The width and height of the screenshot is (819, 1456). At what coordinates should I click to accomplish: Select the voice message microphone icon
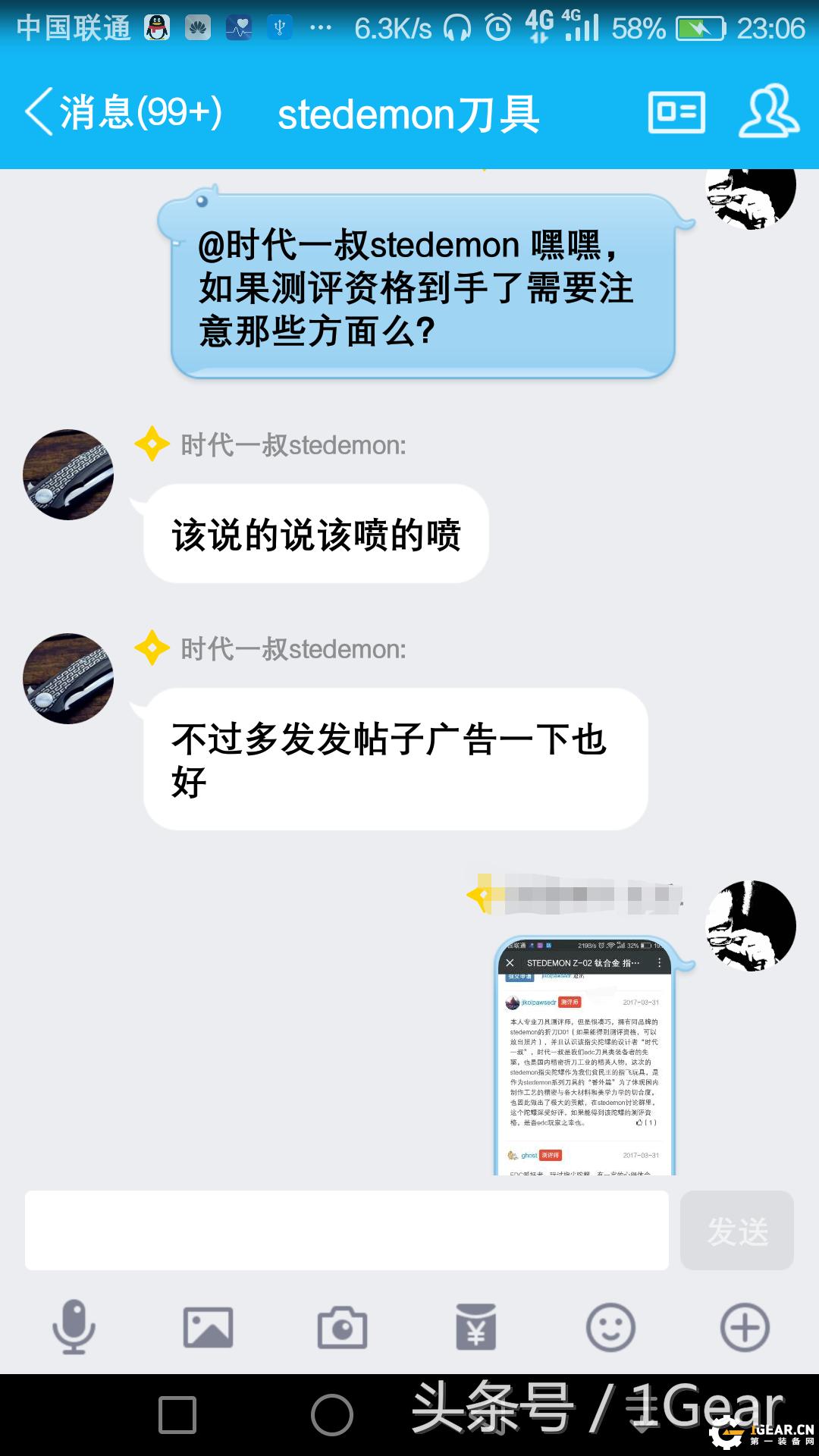pos(74,1323)
